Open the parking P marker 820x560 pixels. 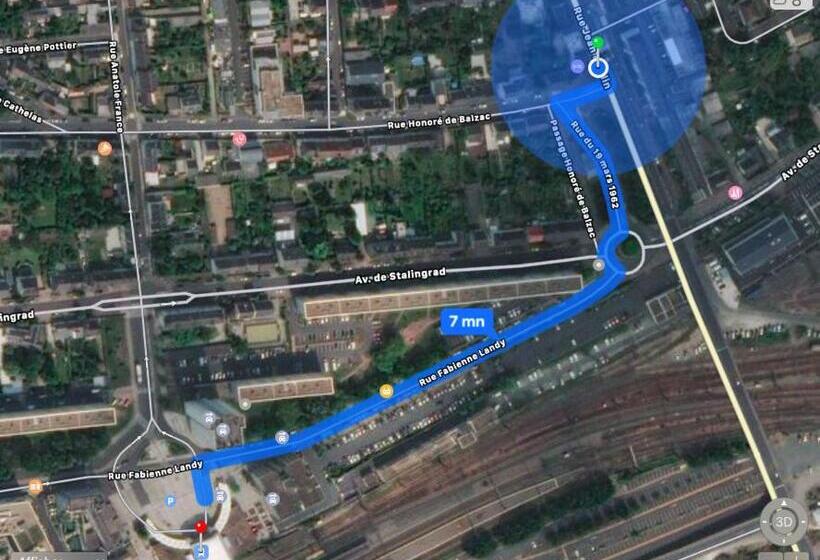click(x=170, y=501)
